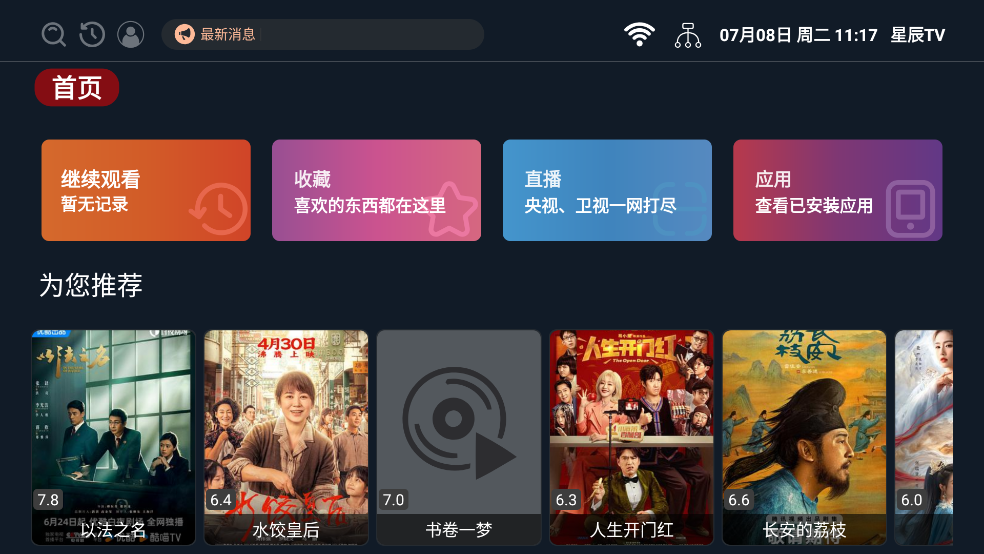Open the 书卷一梦 tile
984x554 pixels.
(x=458, y=437)
